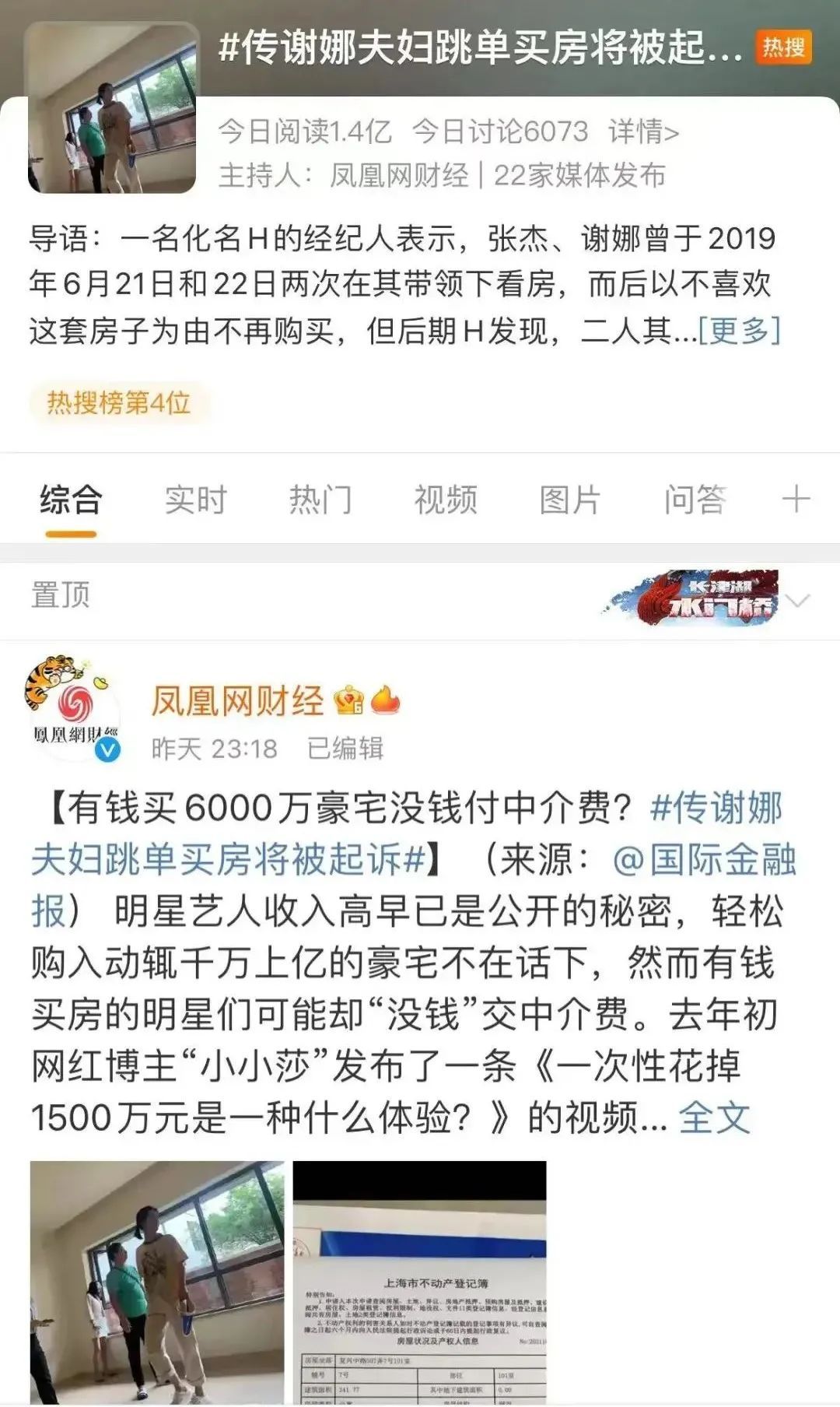Open the house viewing photo in post
Screen dimensions: 840x1407
tap(157, 1282)
